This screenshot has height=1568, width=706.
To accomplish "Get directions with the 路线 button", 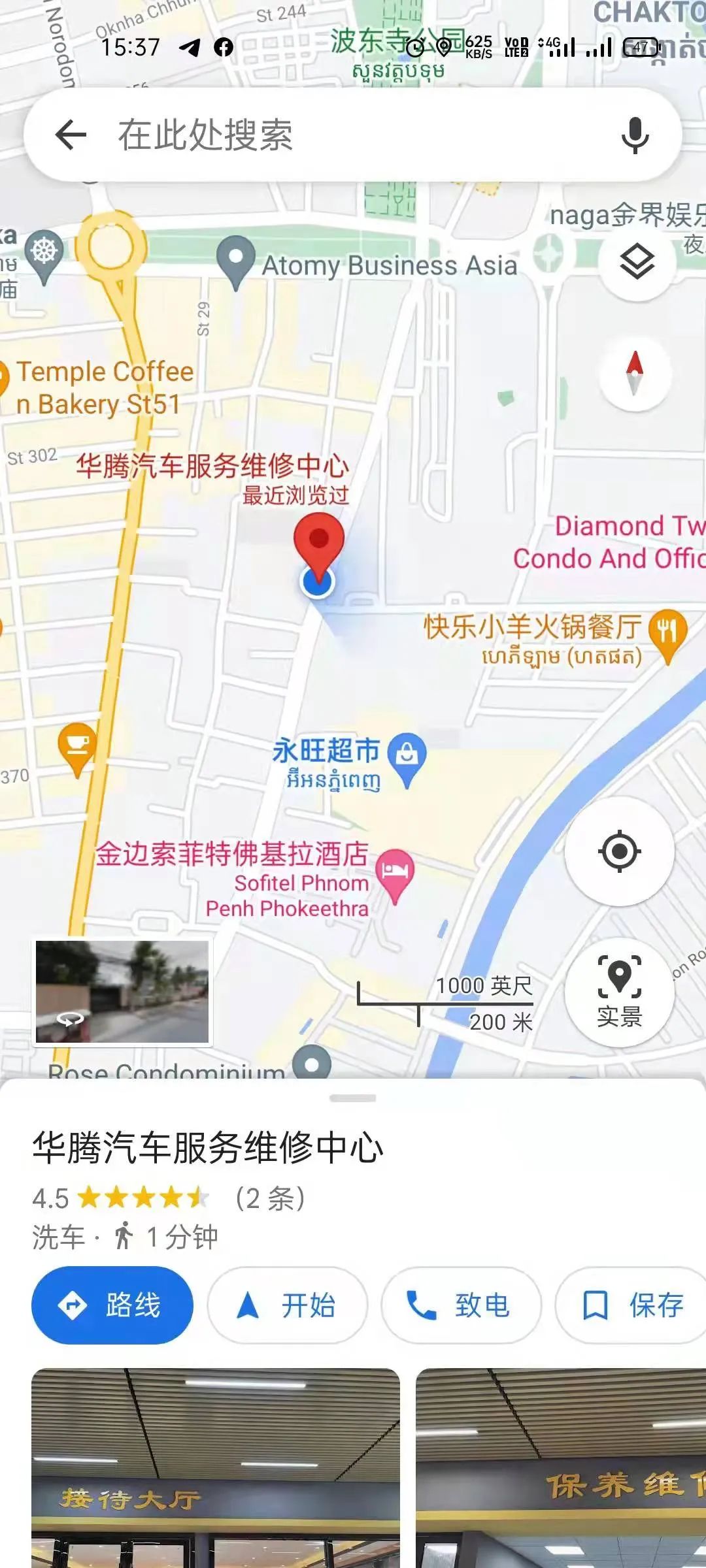I will tap(112, 1305).
